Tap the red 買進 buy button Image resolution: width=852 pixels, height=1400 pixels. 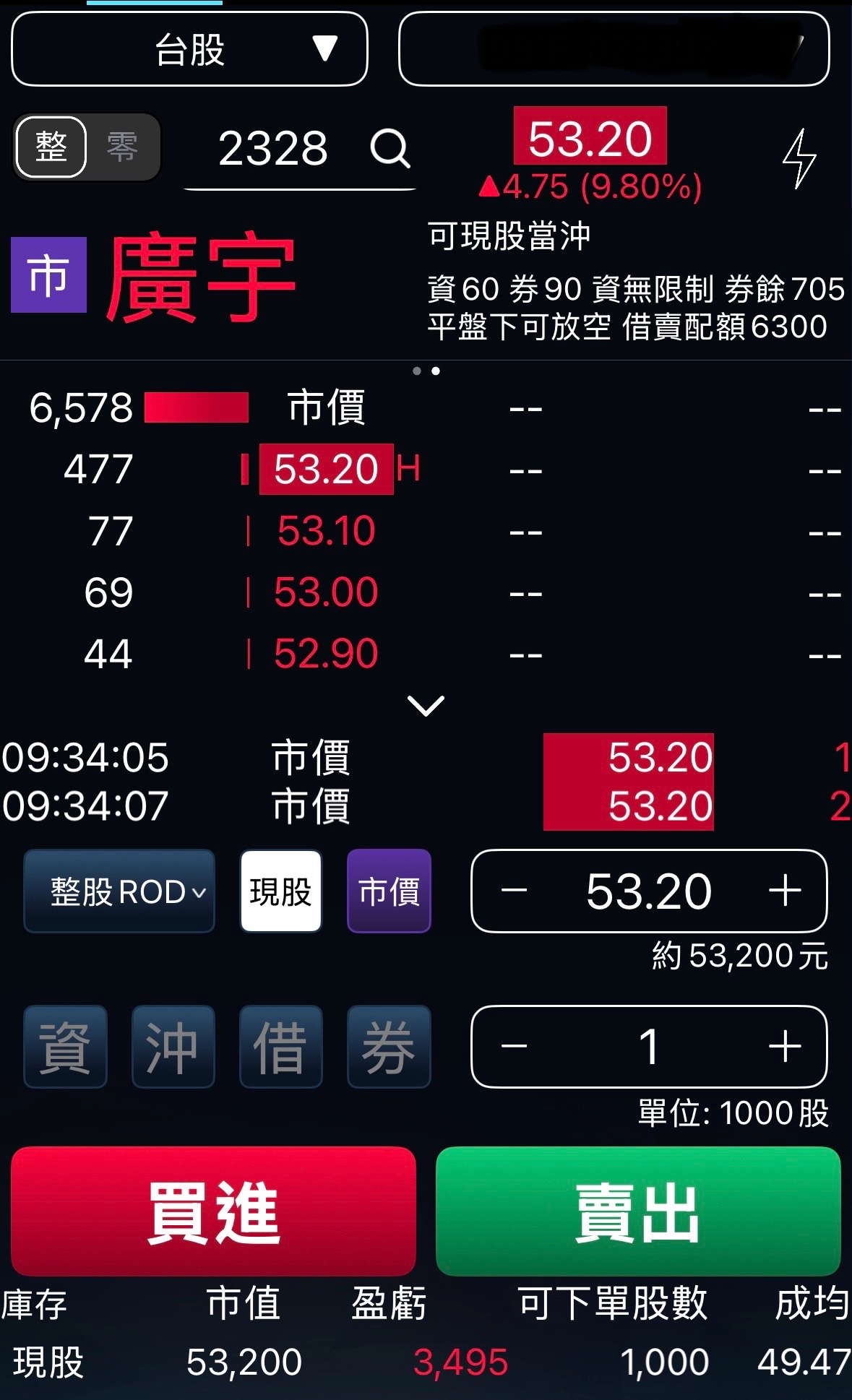pyautogui.click(x=213, y=1211)
